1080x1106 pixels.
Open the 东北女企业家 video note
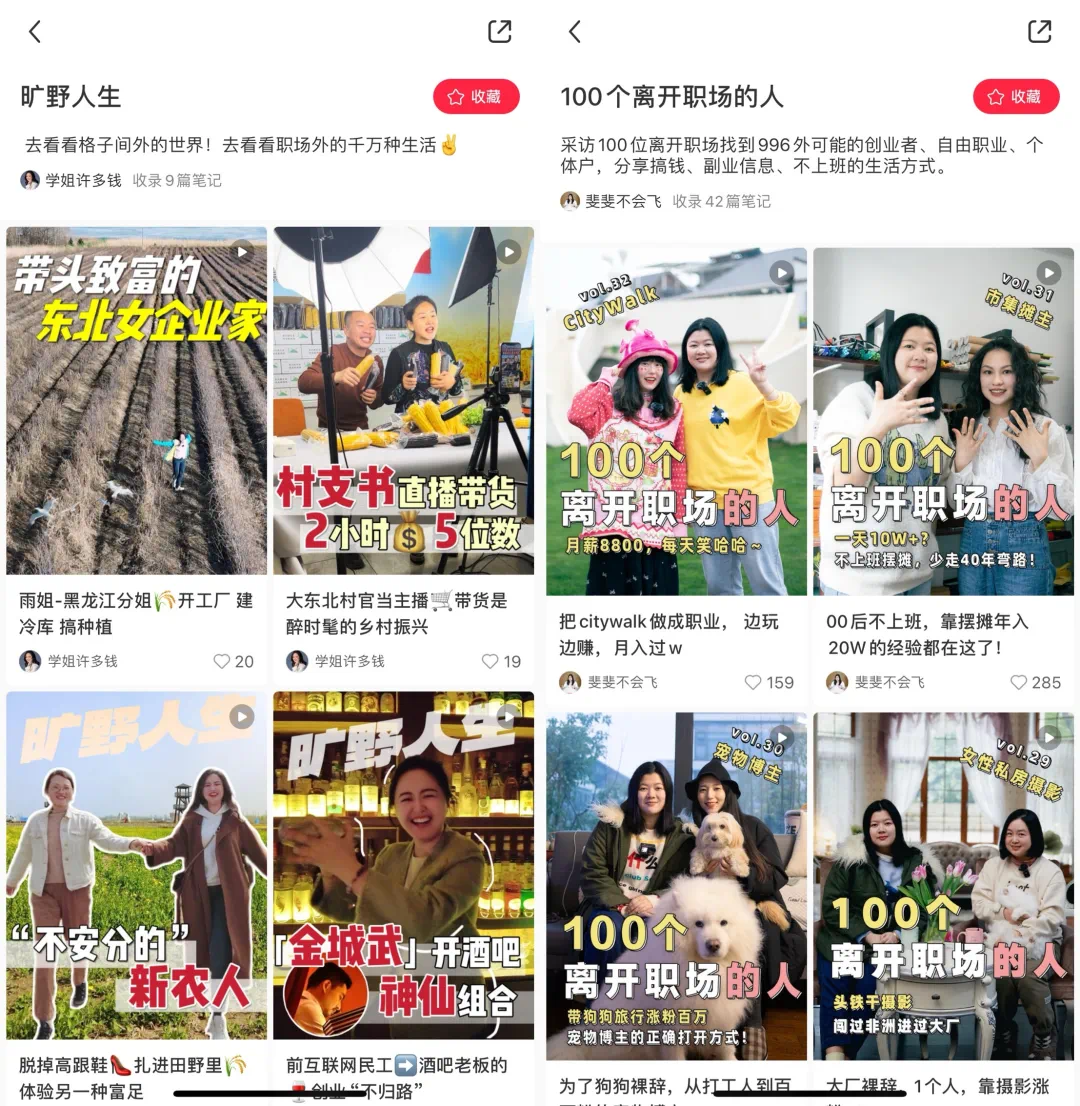[x=136, y=400]
